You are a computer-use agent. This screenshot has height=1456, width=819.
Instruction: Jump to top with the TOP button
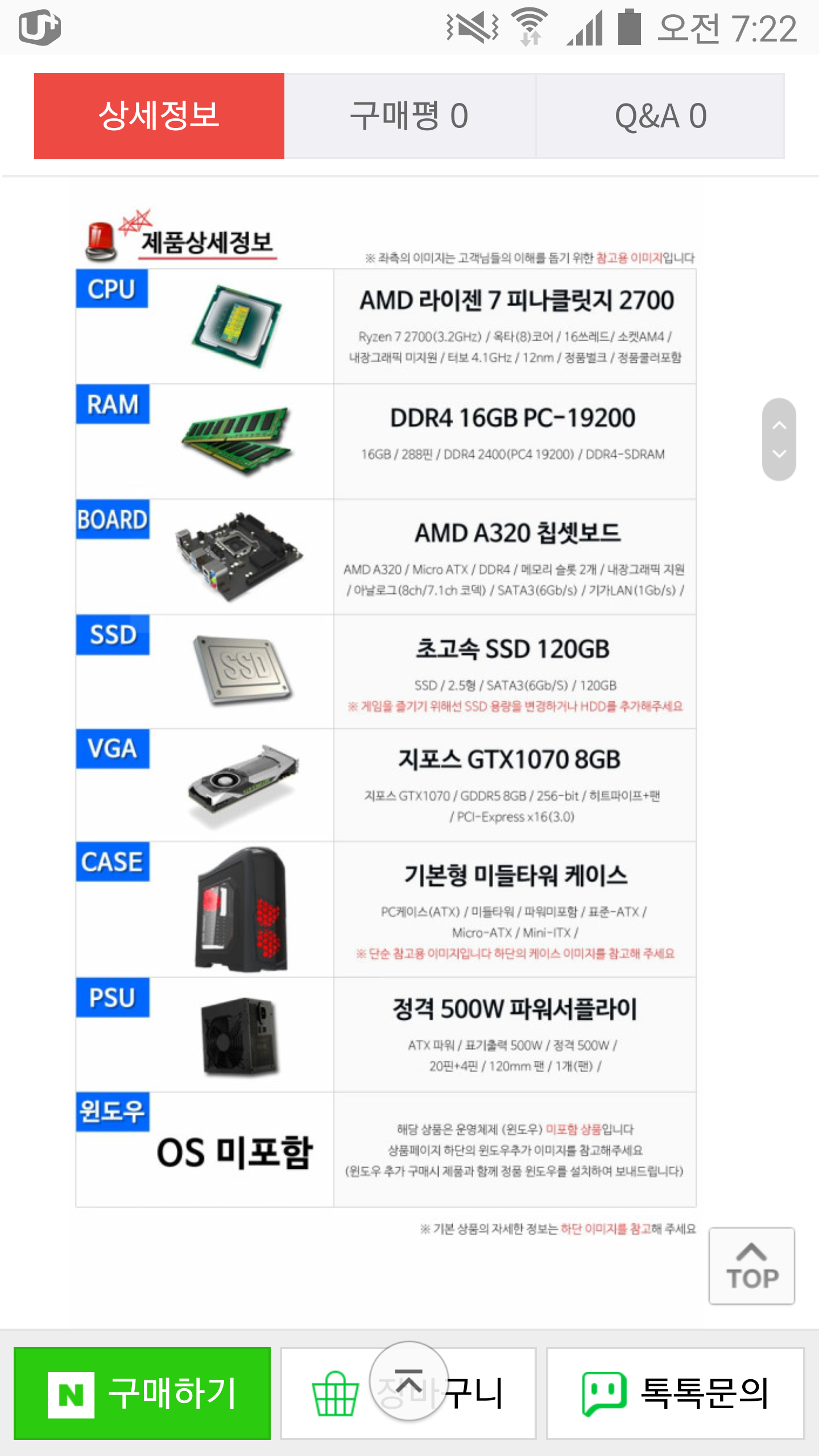point(751,1266)
